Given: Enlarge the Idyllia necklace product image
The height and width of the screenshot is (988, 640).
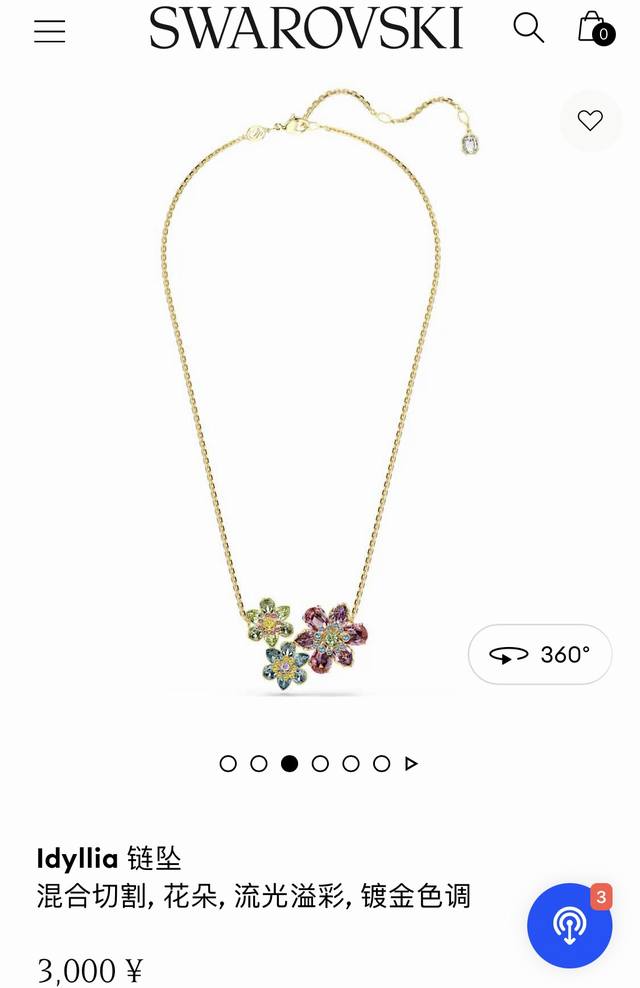Looking at the screenshot, I should (x=310, y=400).
